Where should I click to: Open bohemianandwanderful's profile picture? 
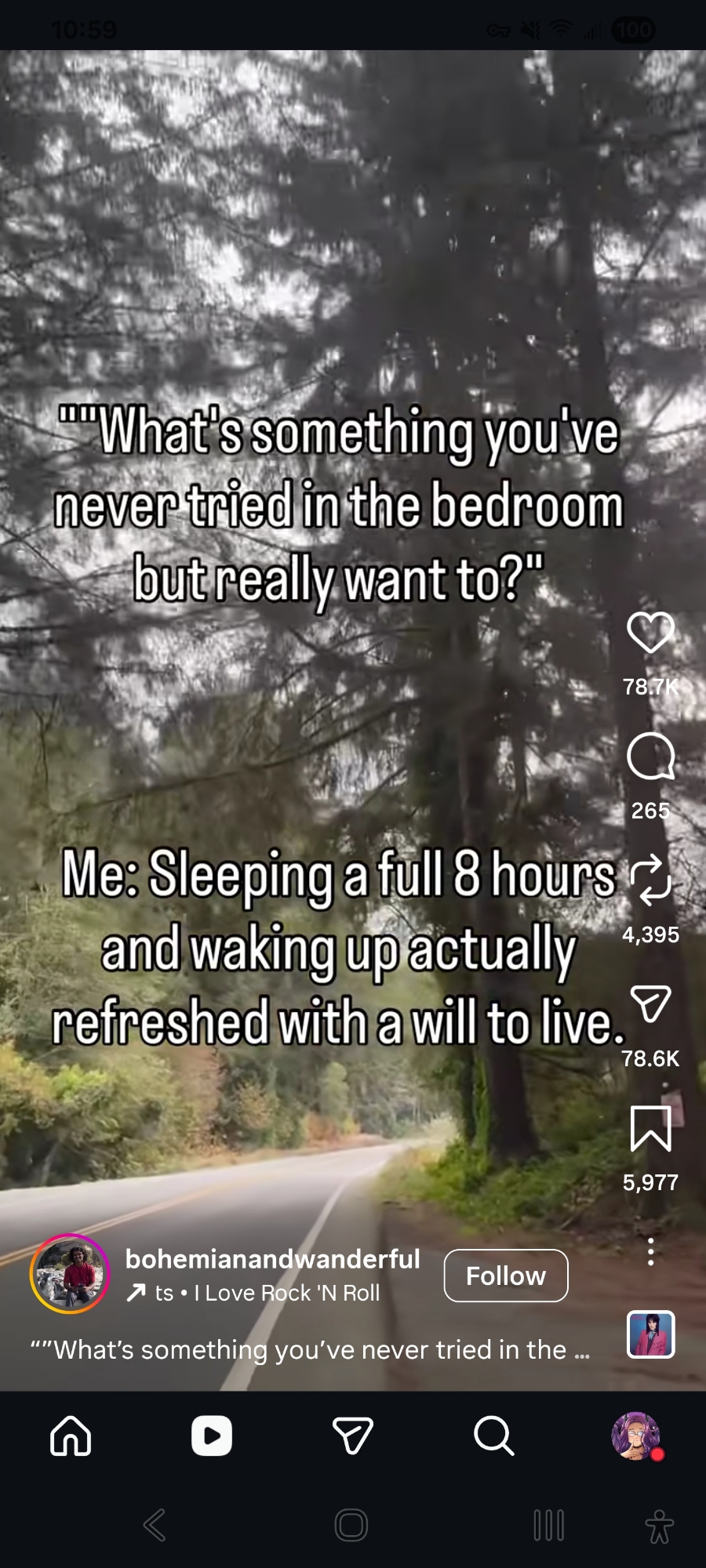[70, 1274]
